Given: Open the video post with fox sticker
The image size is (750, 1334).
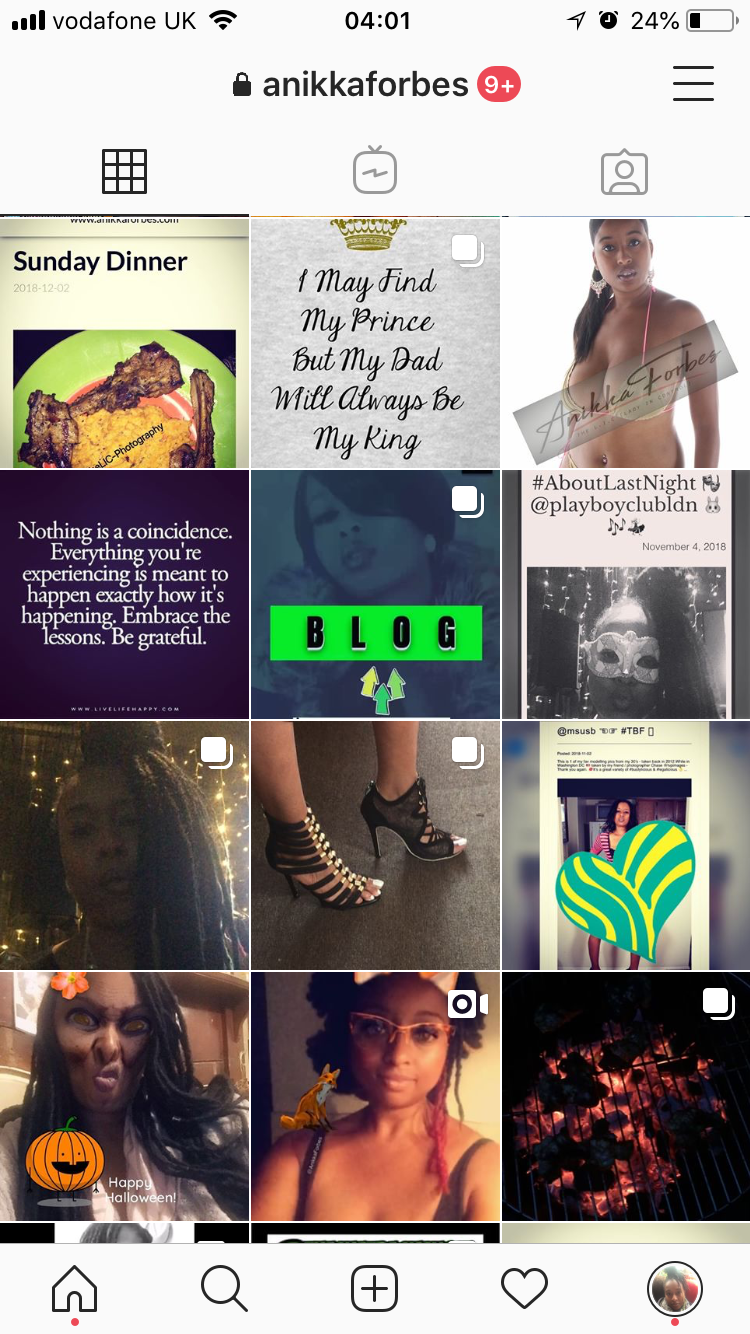Looking at the screenshot, I should (x=375, y=1096).
